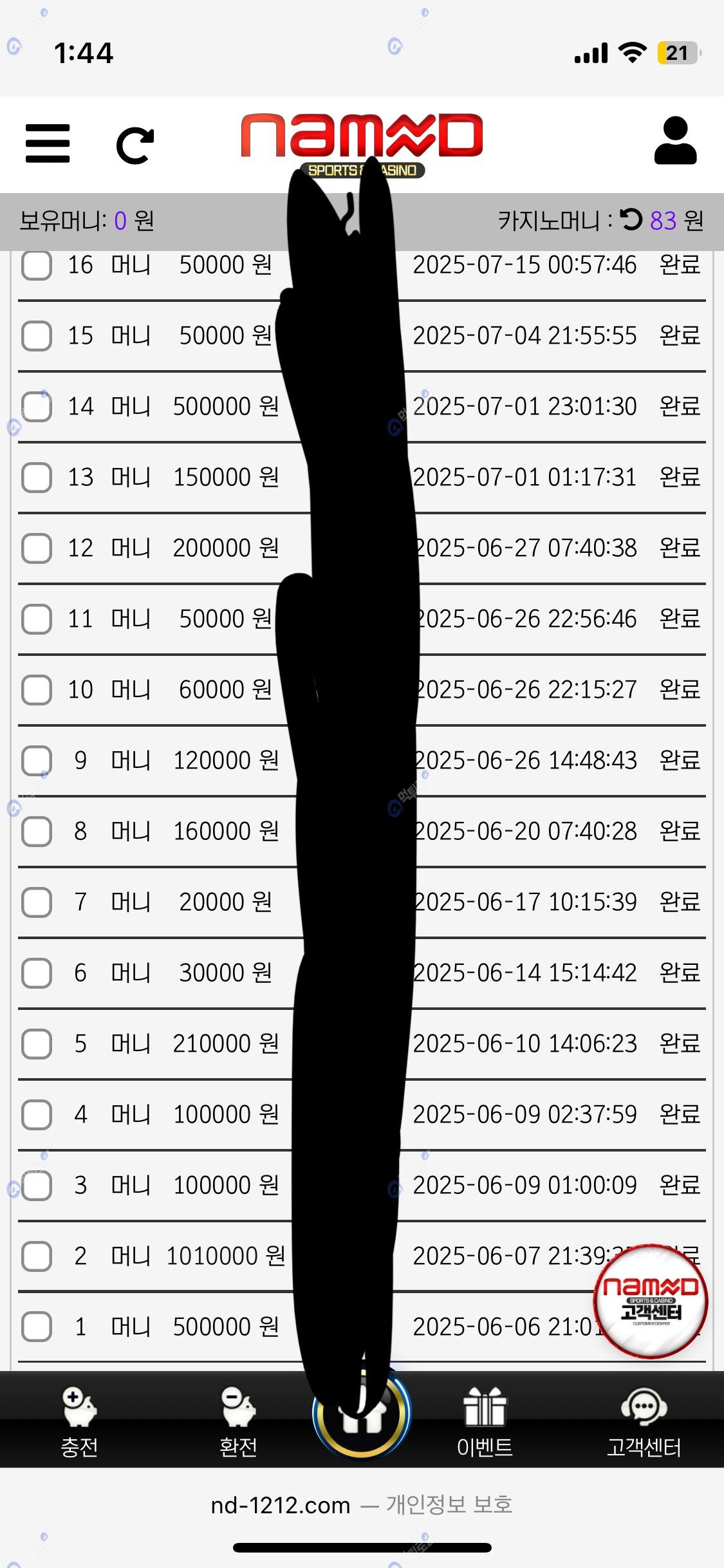Select the checkbox for row 8
Image resolution: width=724 pixels, height=1568 pixels.
click(x=37, y=832)
